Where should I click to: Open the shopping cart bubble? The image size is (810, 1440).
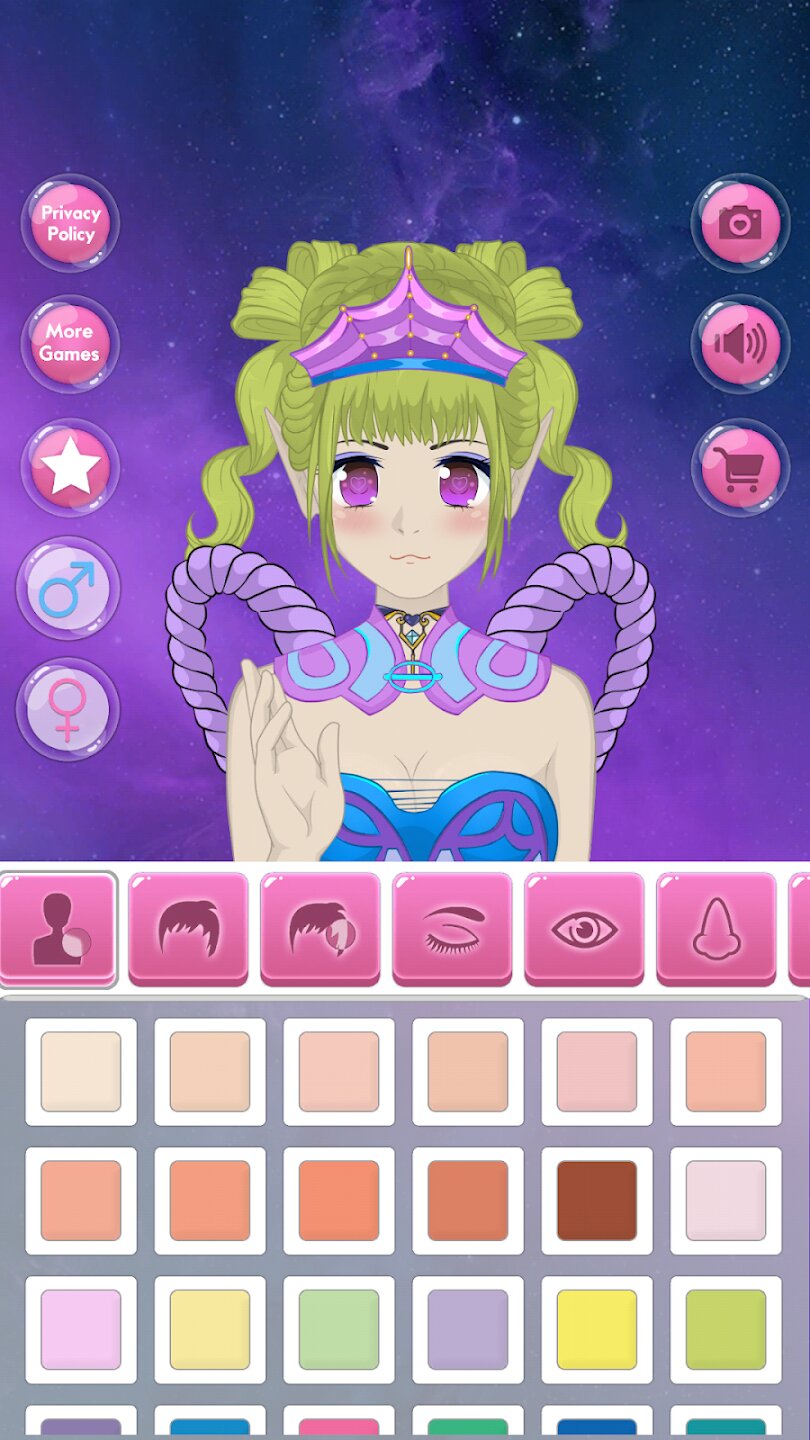[740, 467]
